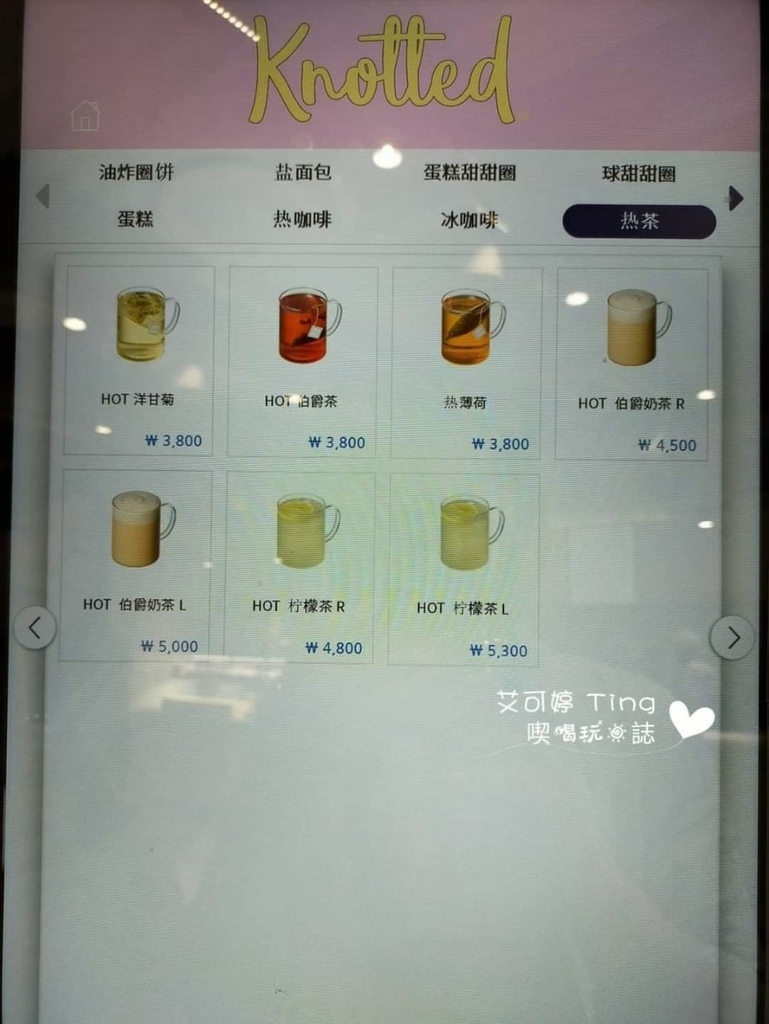Screen dimensions: 769x1024
Task: Open the 冰咖啡 category
Action: (x=469, y=221)
